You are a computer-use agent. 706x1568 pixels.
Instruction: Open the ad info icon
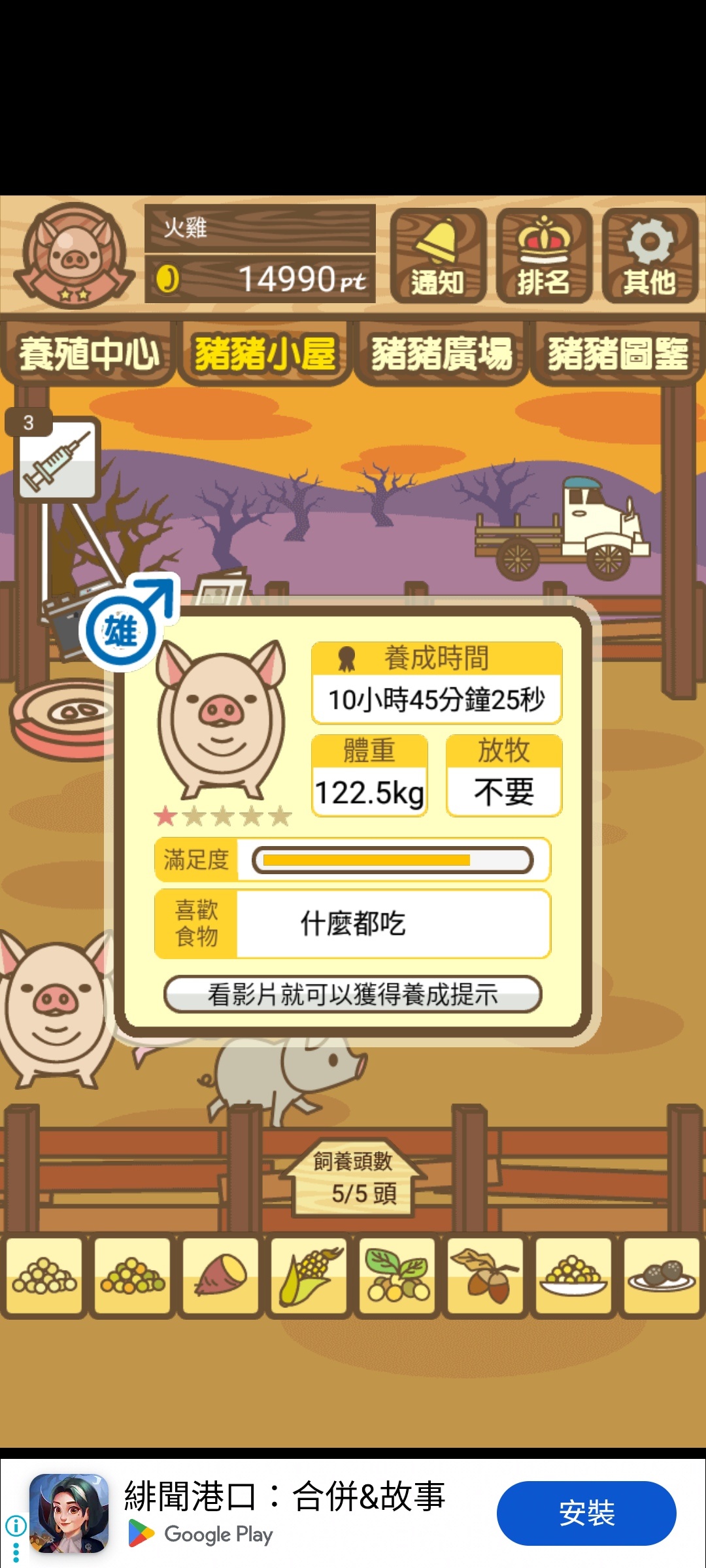point(16,1527)
